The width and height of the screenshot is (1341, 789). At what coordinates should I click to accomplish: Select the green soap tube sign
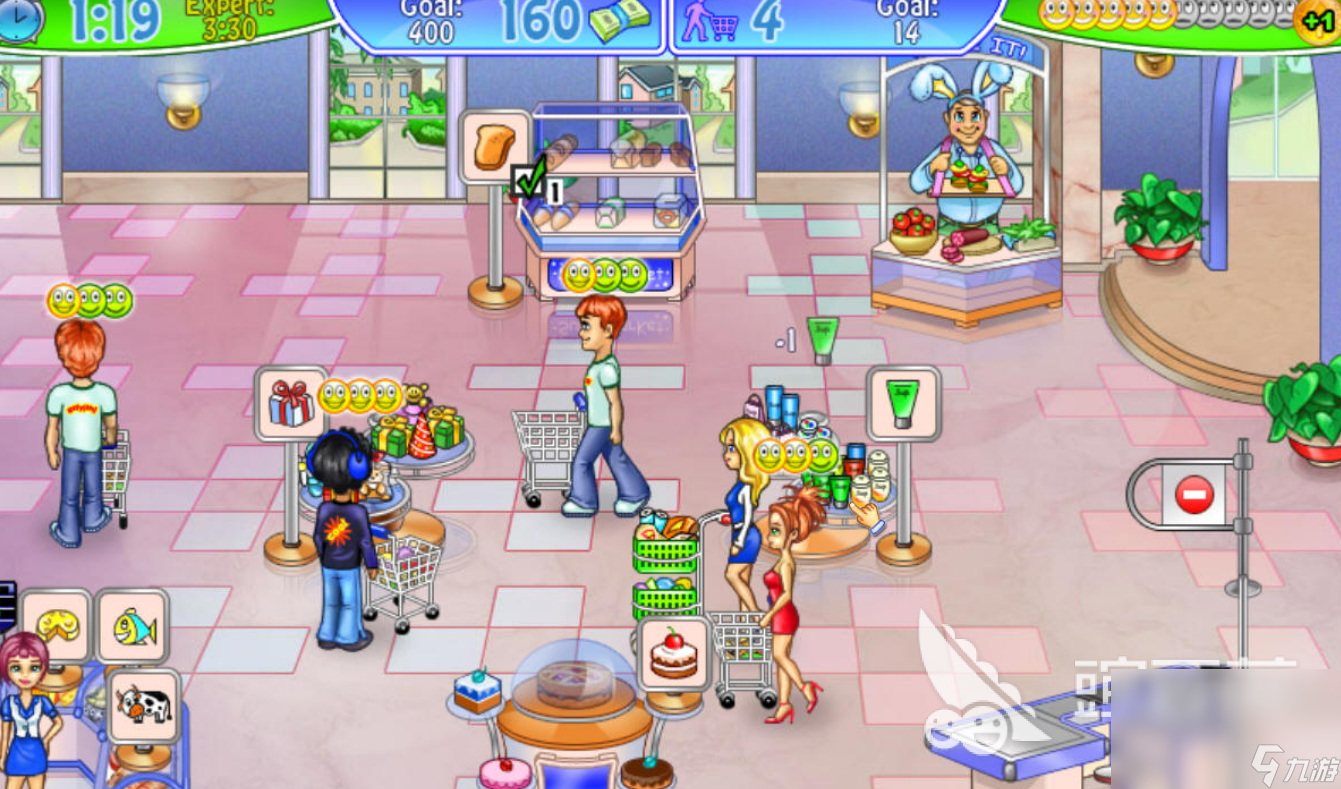tap(903, 403)
